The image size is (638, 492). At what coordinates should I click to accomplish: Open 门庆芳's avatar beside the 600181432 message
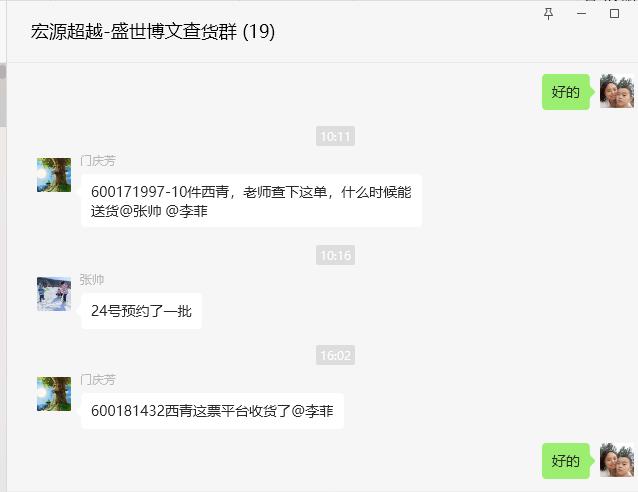coord(54,394)
